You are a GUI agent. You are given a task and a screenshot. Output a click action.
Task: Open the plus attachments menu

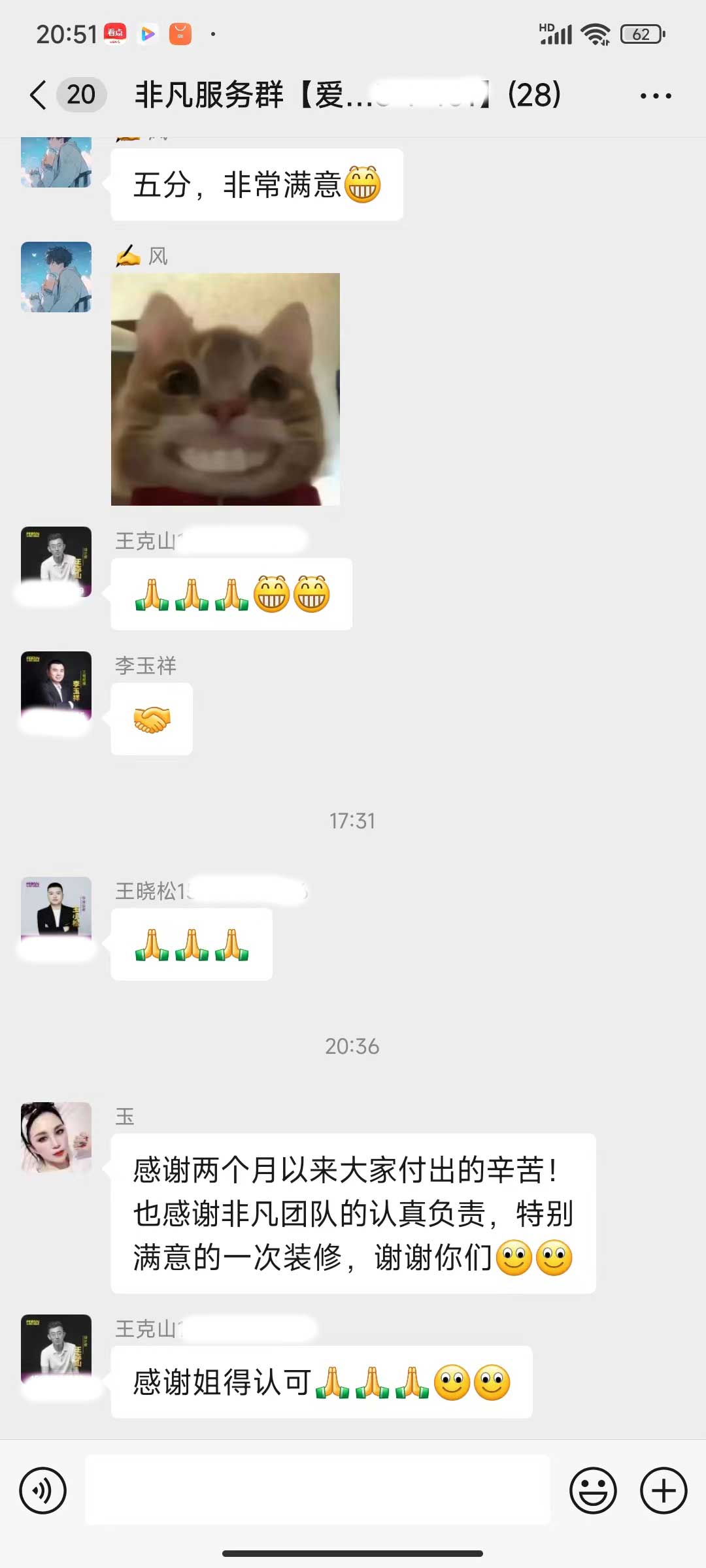click(x=663, y=1490)
